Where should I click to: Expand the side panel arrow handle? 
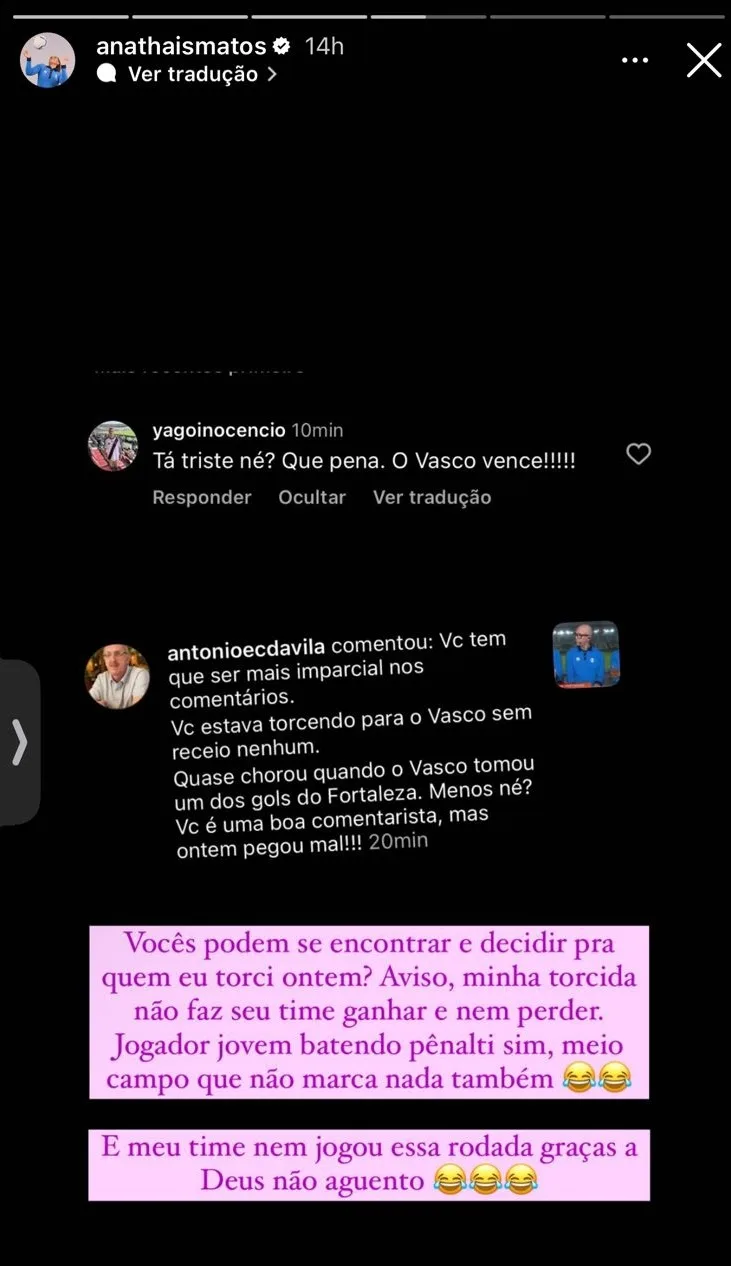pos(19,742)
